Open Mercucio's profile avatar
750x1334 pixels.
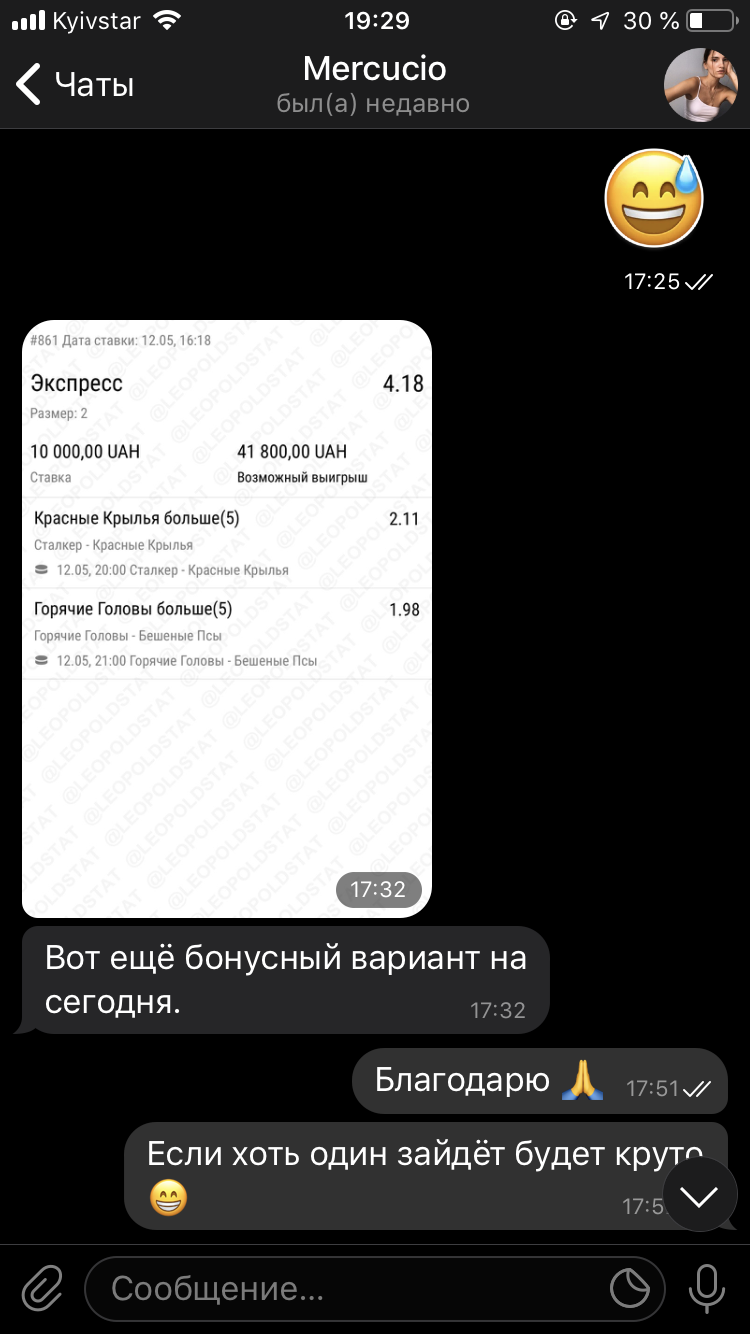tap(702, 85)
